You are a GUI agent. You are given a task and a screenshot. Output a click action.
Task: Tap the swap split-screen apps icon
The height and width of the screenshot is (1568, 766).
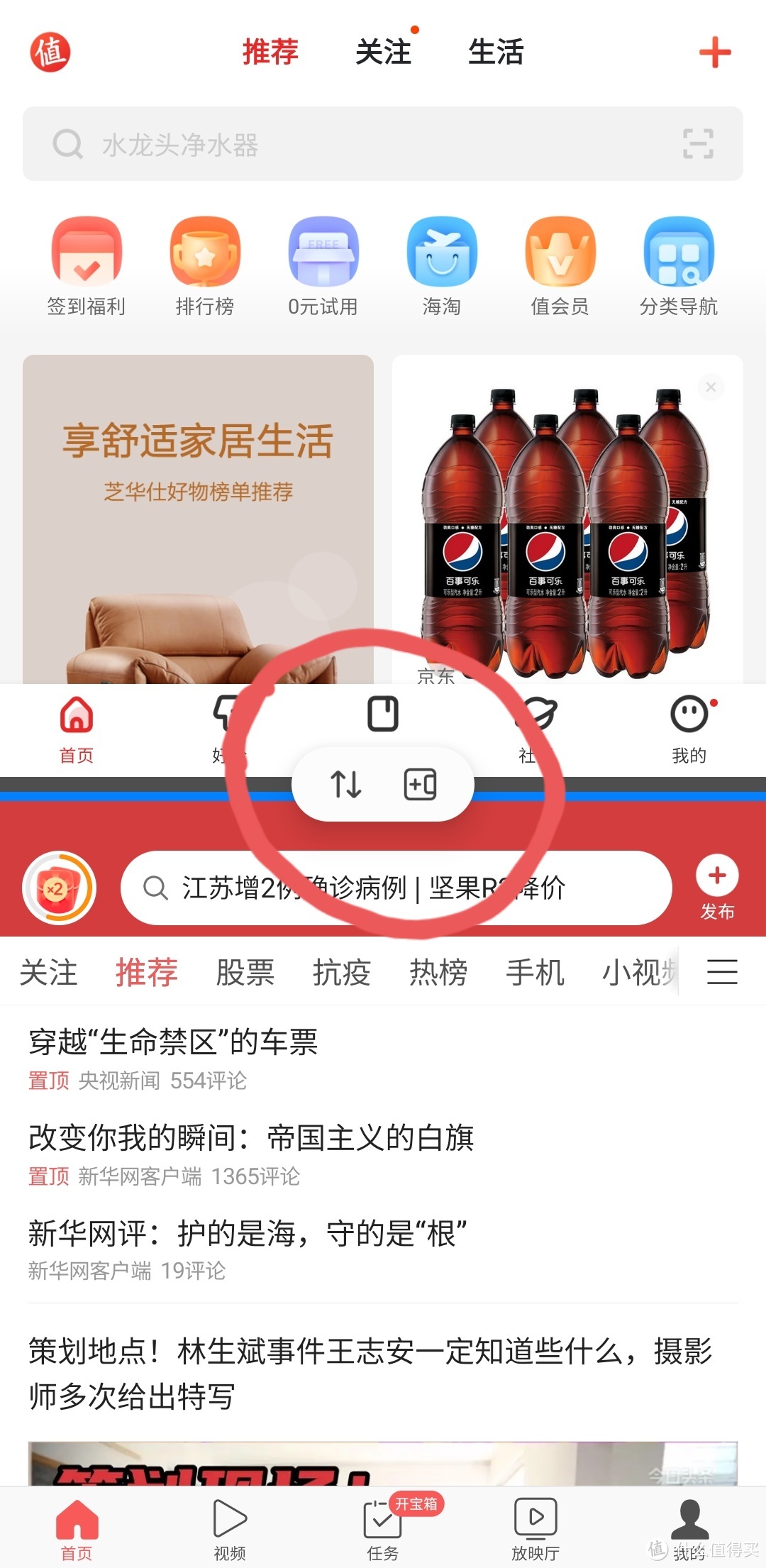tap(347, 784)
